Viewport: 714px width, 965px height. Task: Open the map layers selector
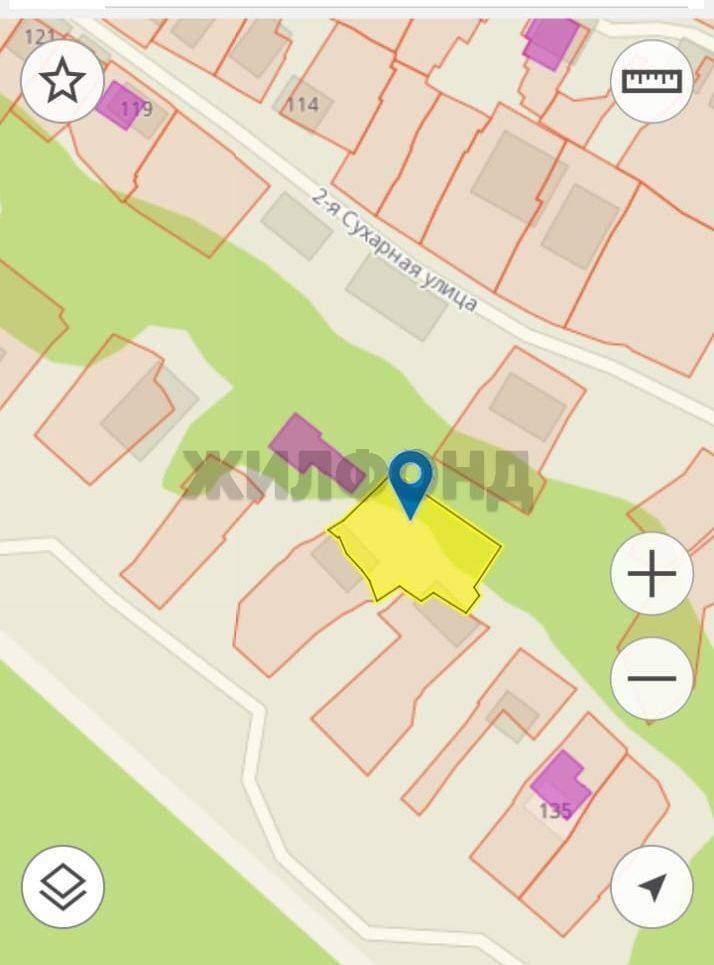tap(62, 886)
